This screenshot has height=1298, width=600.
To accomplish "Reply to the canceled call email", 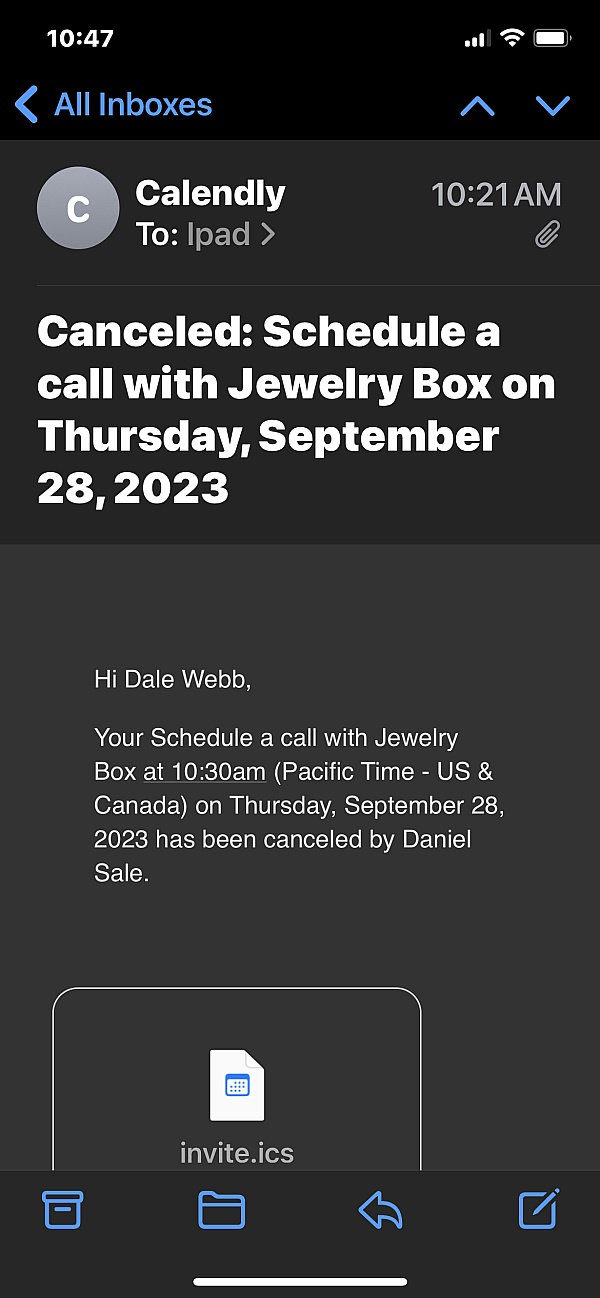I will click(x=380, y=1210).
